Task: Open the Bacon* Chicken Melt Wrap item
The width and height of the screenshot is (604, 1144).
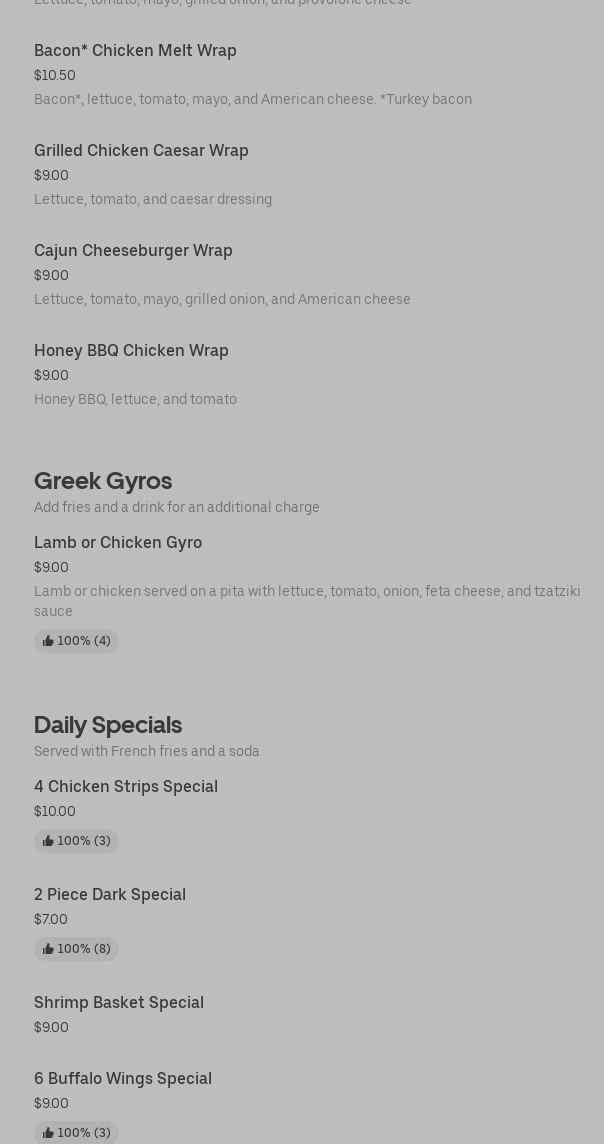Action: point(135,51)
